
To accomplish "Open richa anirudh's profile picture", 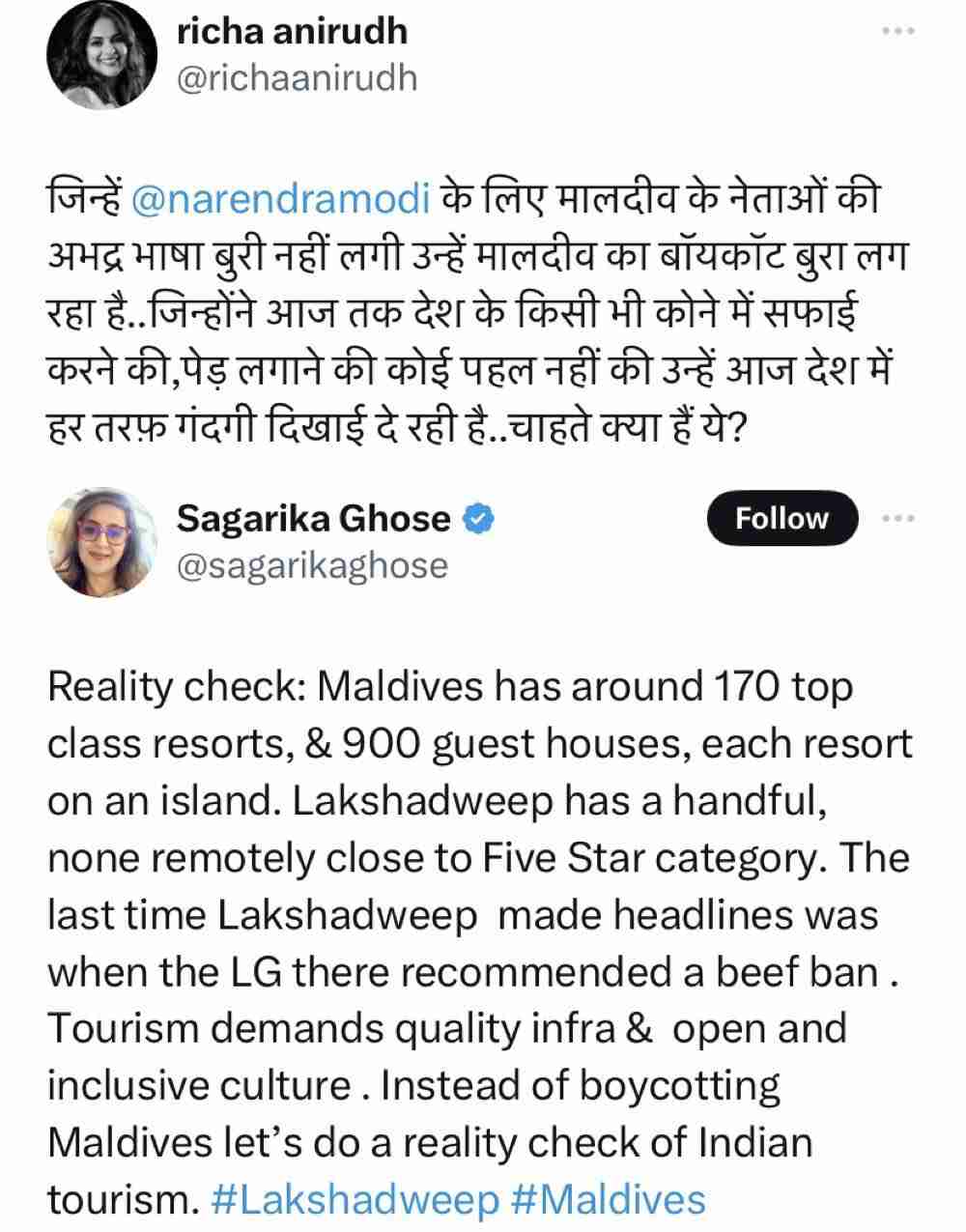I will coord(102,56).
